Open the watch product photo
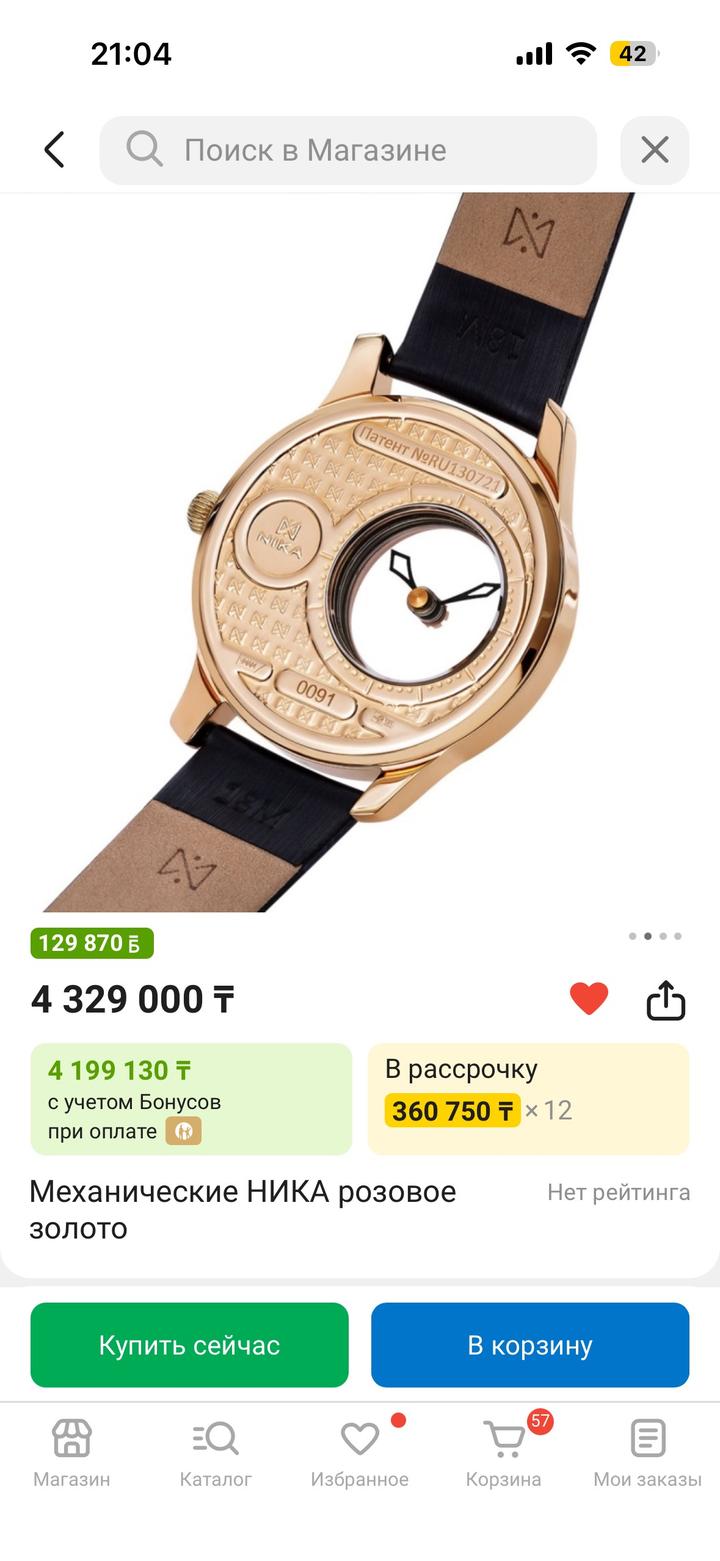Image resolution: width=720 pixels, height=1561 pixels. [x=360, y=552]
